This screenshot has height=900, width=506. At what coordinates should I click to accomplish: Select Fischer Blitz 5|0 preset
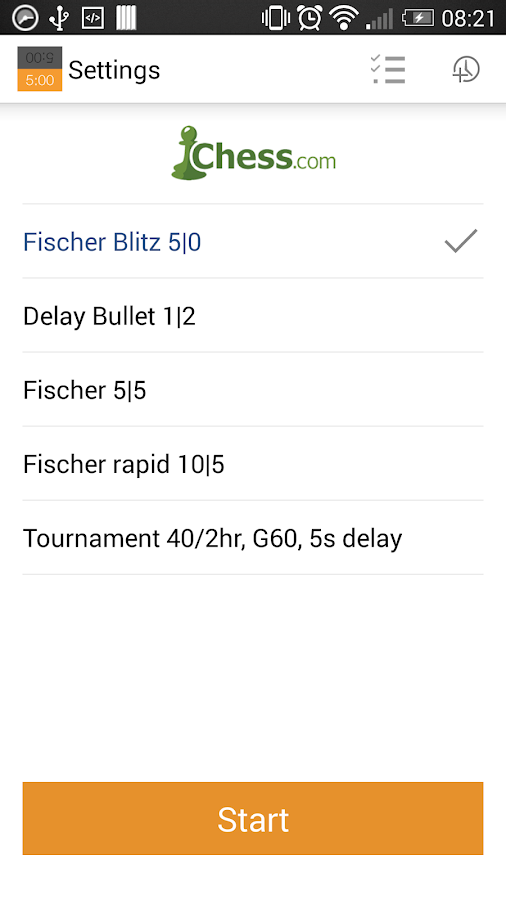point(253,242)
